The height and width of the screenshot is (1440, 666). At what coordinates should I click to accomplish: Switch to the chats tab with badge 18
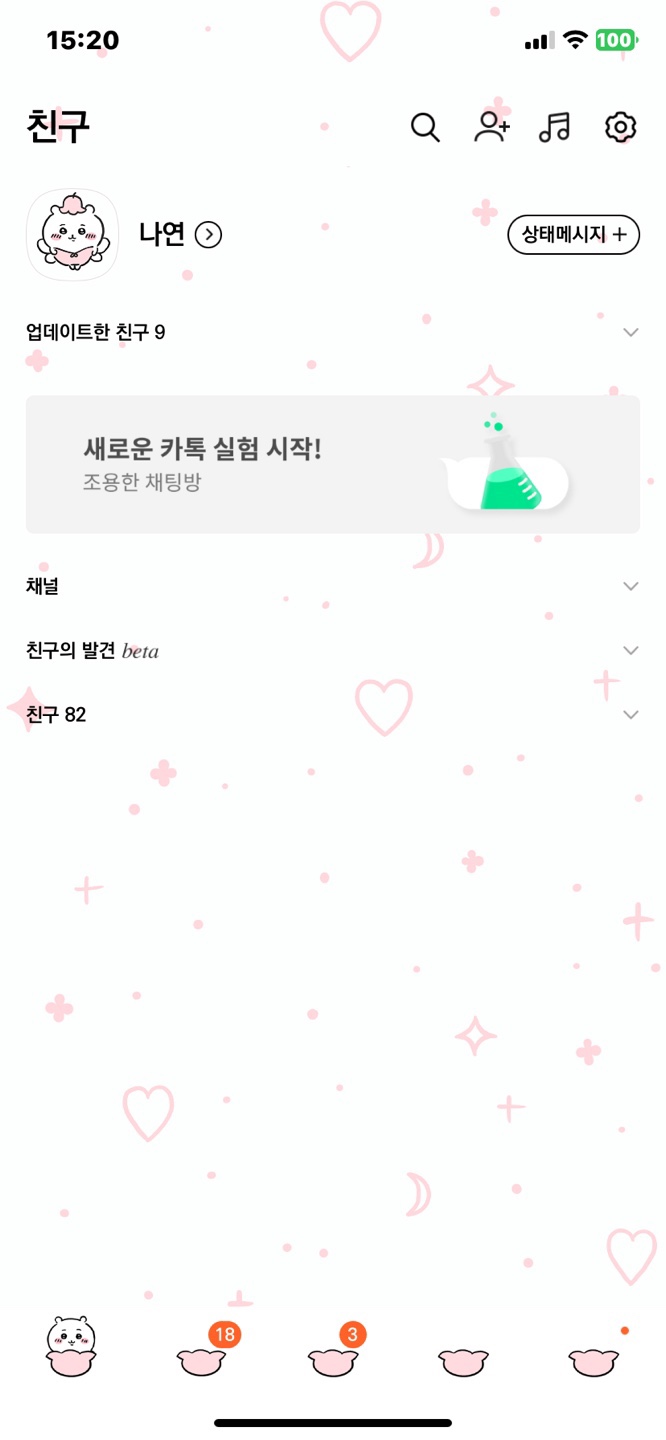pyautogui.click(x=203, y=1358)
